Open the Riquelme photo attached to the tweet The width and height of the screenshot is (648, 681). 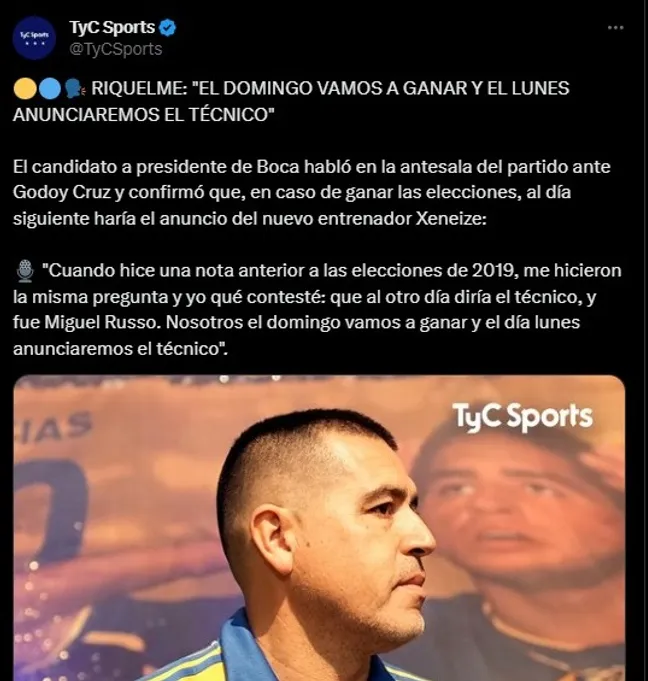pos(320,530)
